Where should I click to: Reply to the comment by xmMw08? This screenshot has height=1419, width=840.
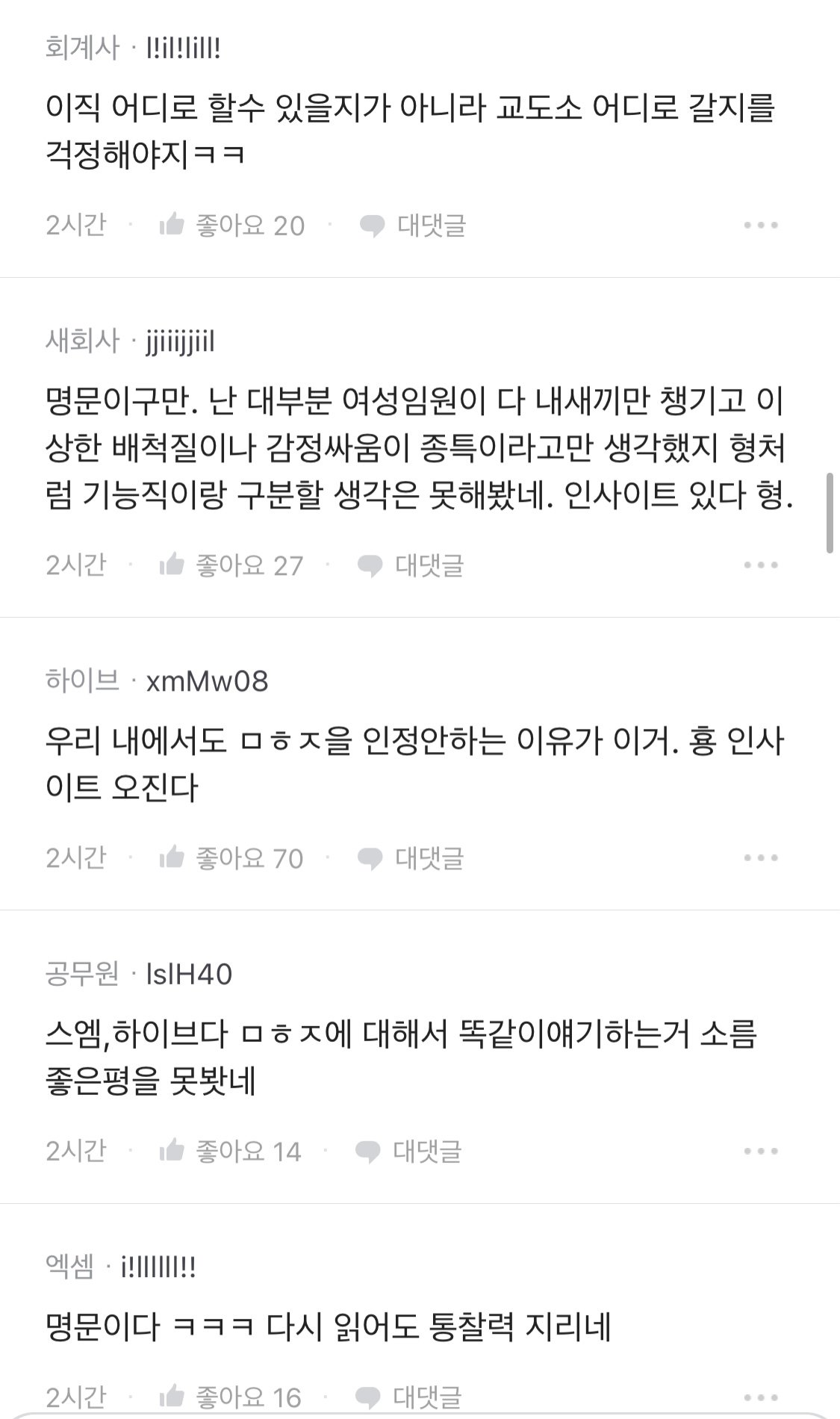(411, 859)
